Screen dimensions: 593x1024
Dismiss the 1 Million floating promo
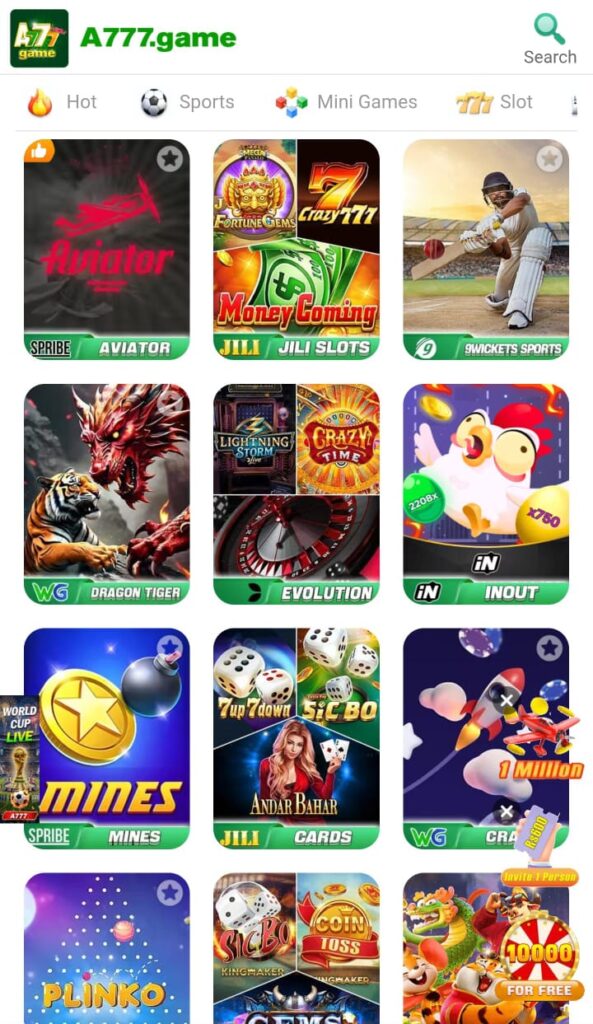(506, 701)
